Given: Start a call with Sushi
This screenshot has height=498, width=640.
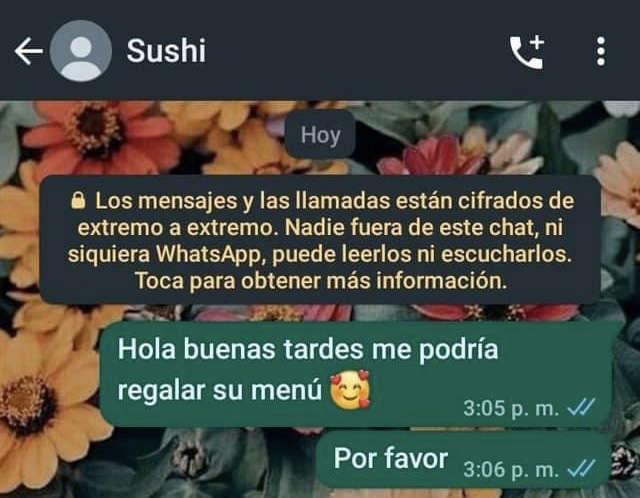Looking at the screenshot, I should pyautogui.click(x=526, y=51).
